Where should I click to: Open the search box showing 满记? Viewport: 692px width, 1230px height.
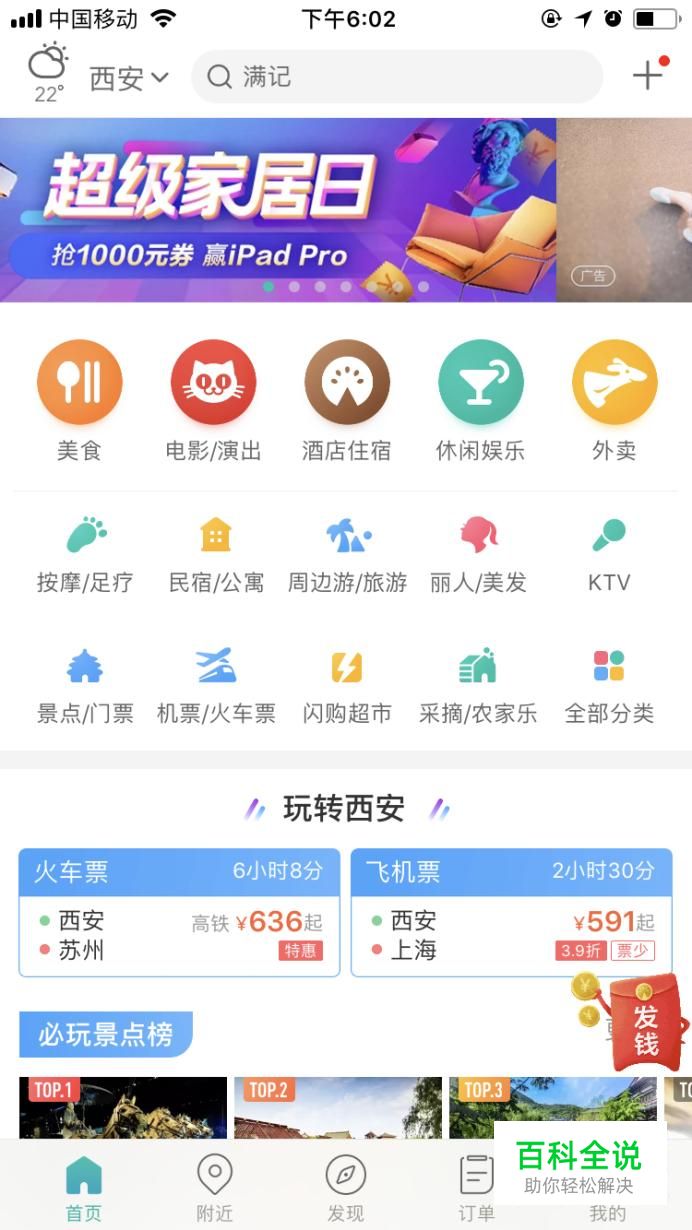pyautogui.click(x=397, y=77)
